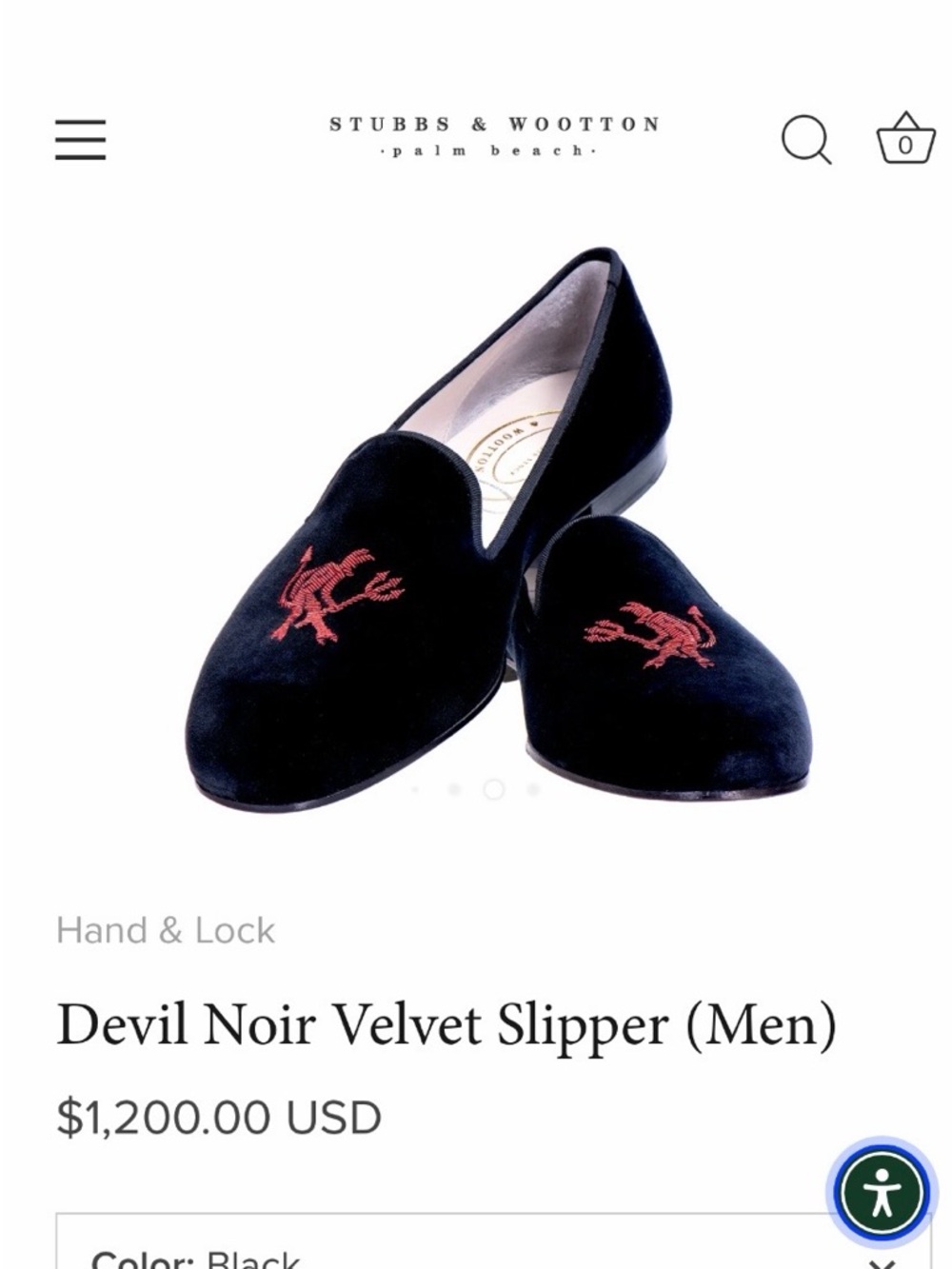
Task: Open the search icon
Action: tap(806, 140)
